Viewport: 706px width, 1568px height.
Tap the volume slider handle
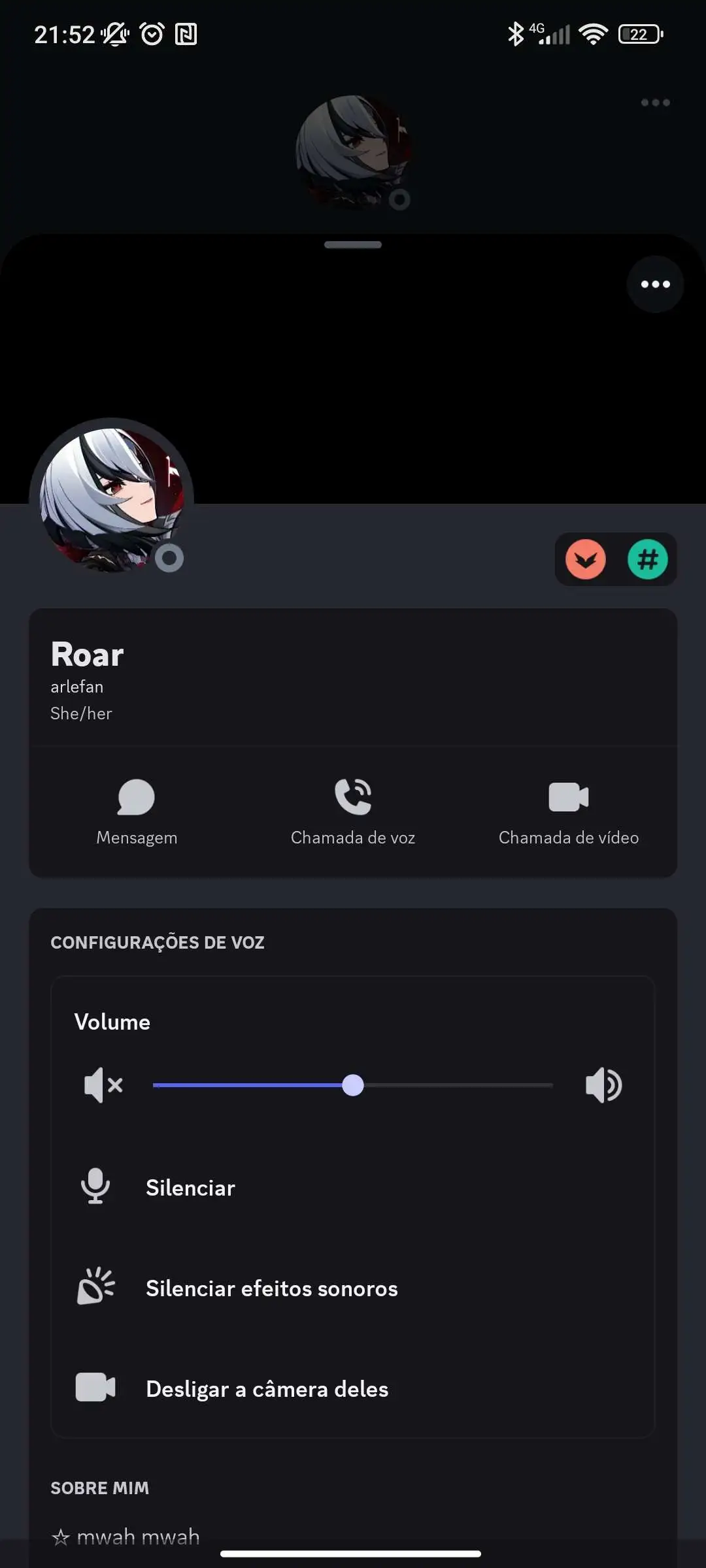(353, 1085)
